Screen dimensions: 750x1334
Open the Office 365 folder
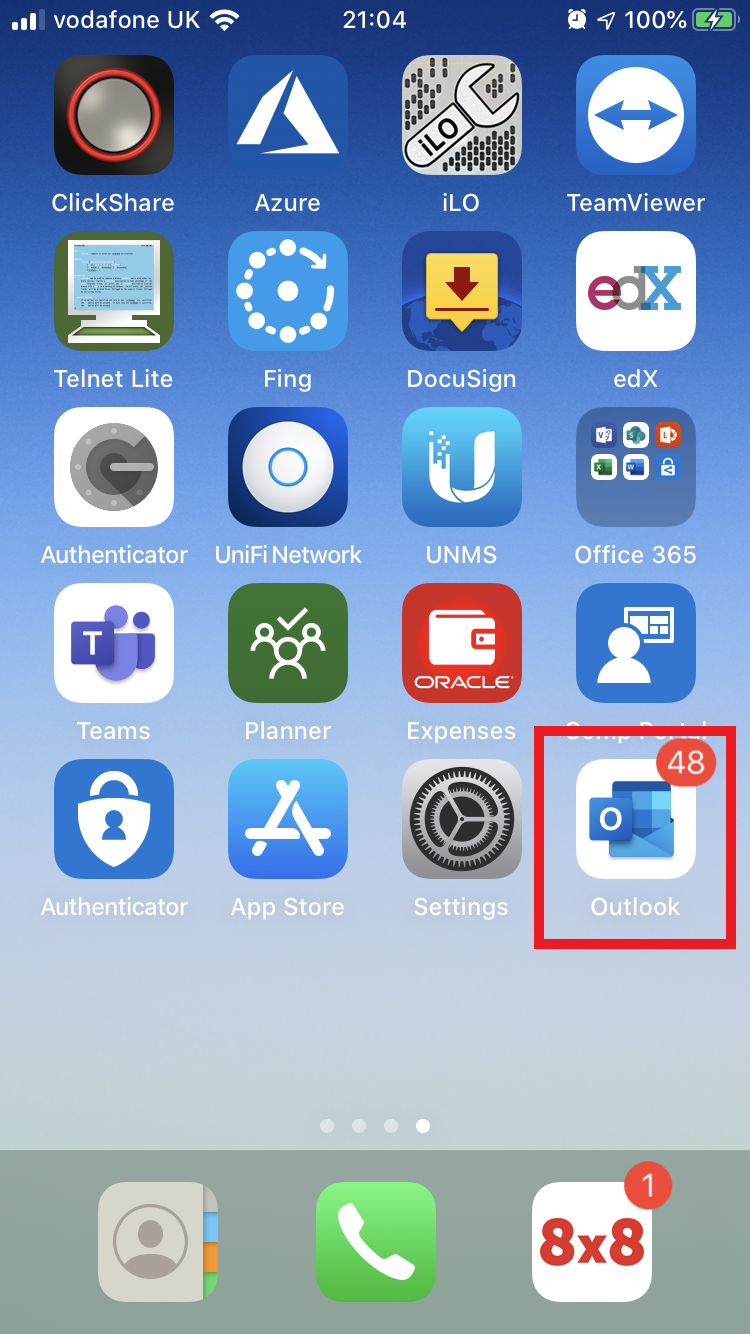[x=636, y=467]
